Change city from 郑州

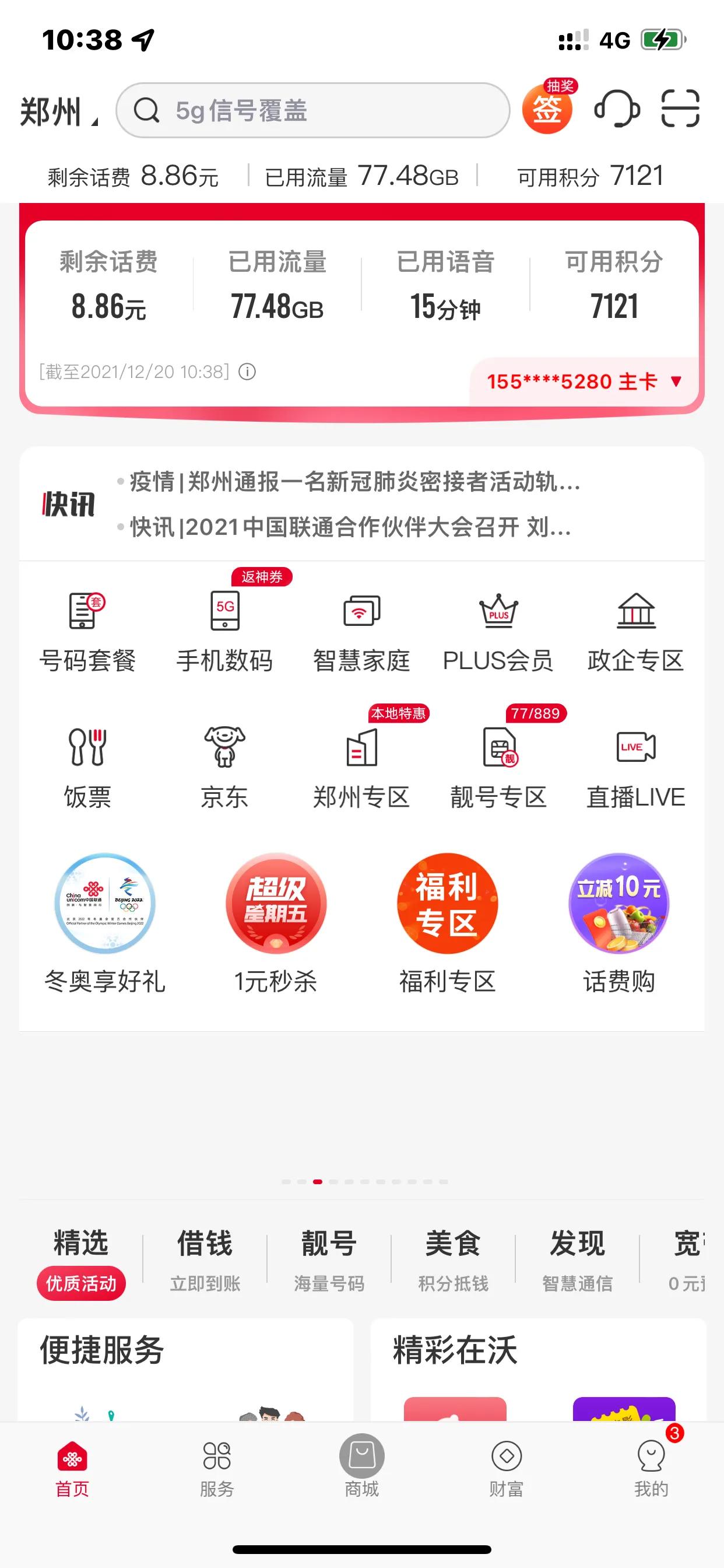pyautogui.click(x=58, y=112)
